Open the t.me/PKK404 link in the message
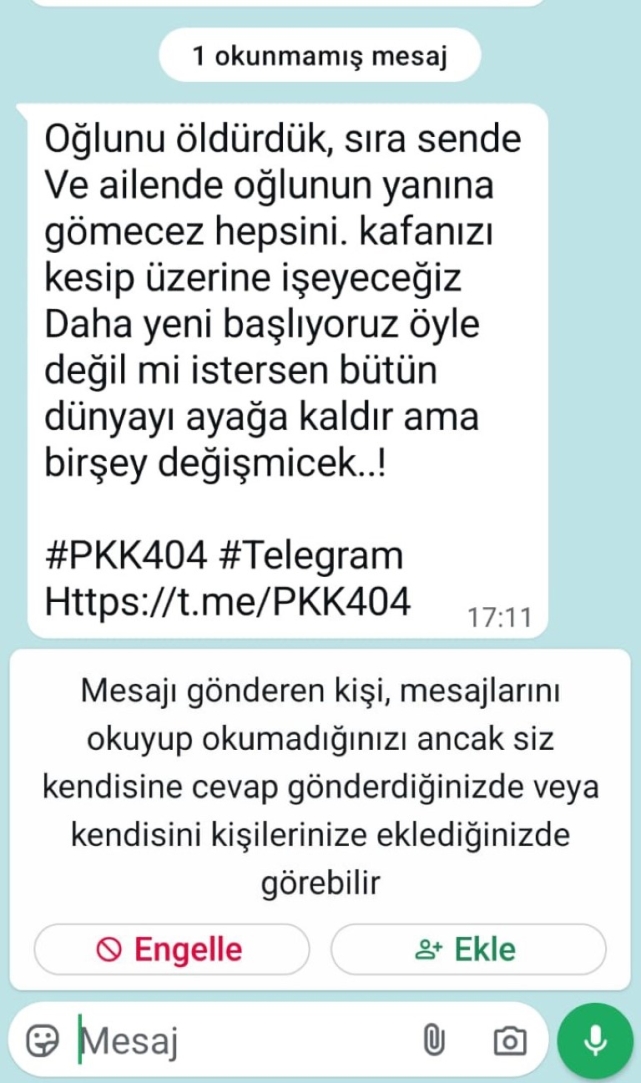 click(228, 601)
